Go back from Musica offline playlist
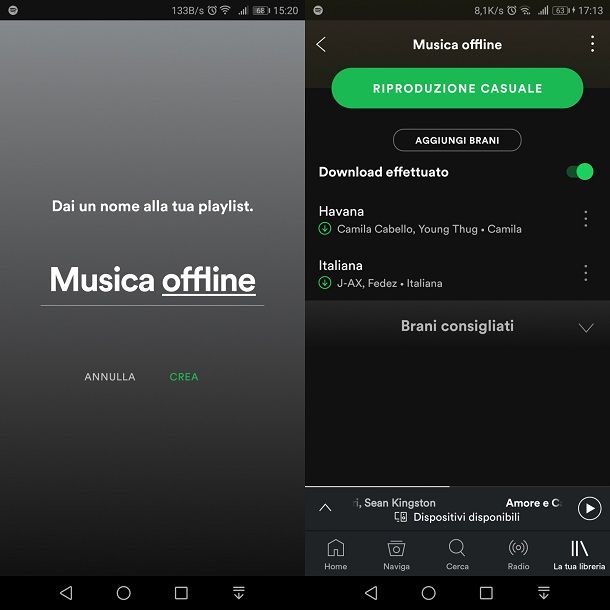Screen dimensions: 610x610 (x=321, y=45)
